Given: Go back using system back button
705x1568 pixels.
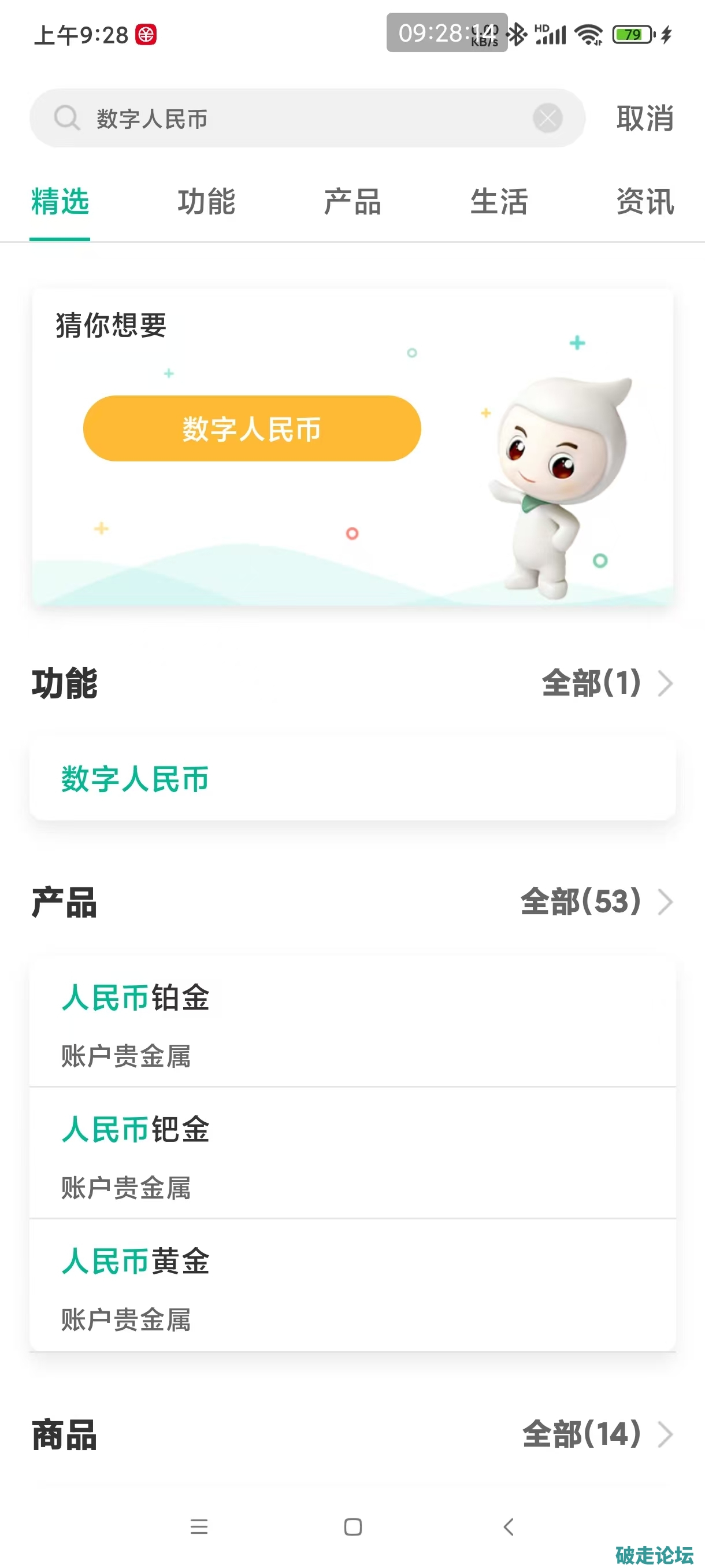Looking at the screenshot, I should click(x=509, y=1526).
